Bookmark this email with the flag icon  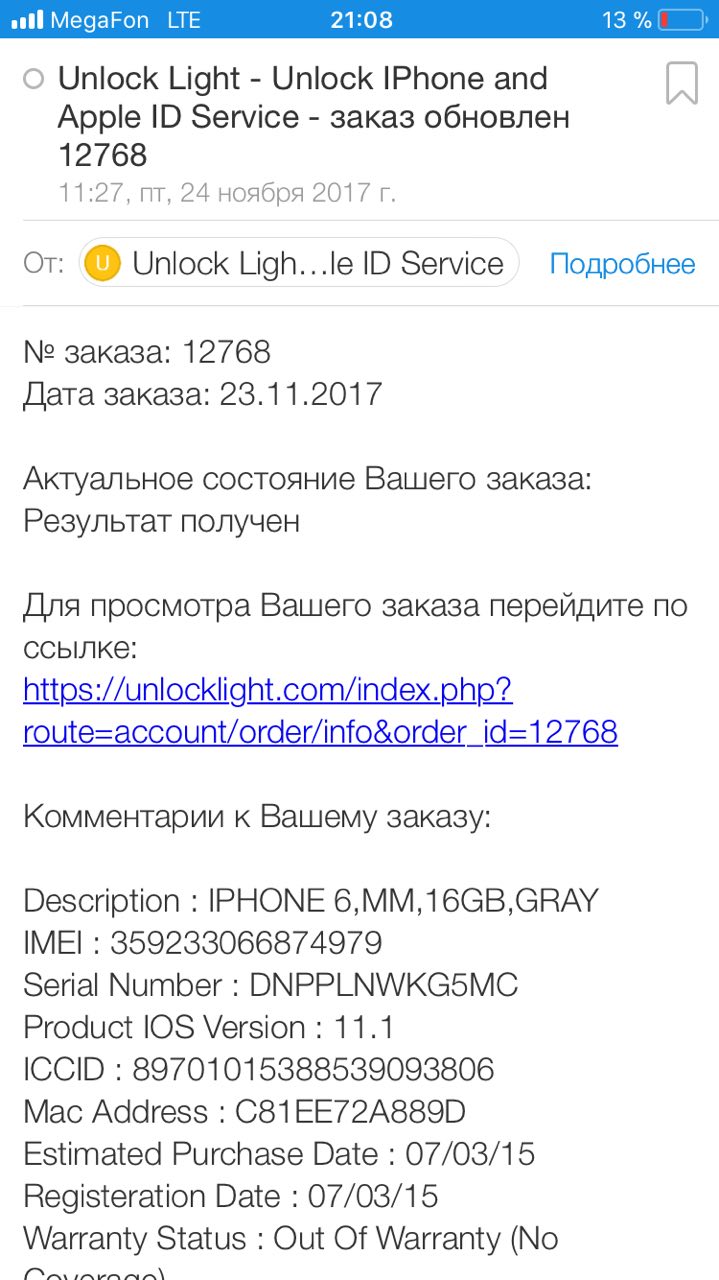click(x=681, y=83)
